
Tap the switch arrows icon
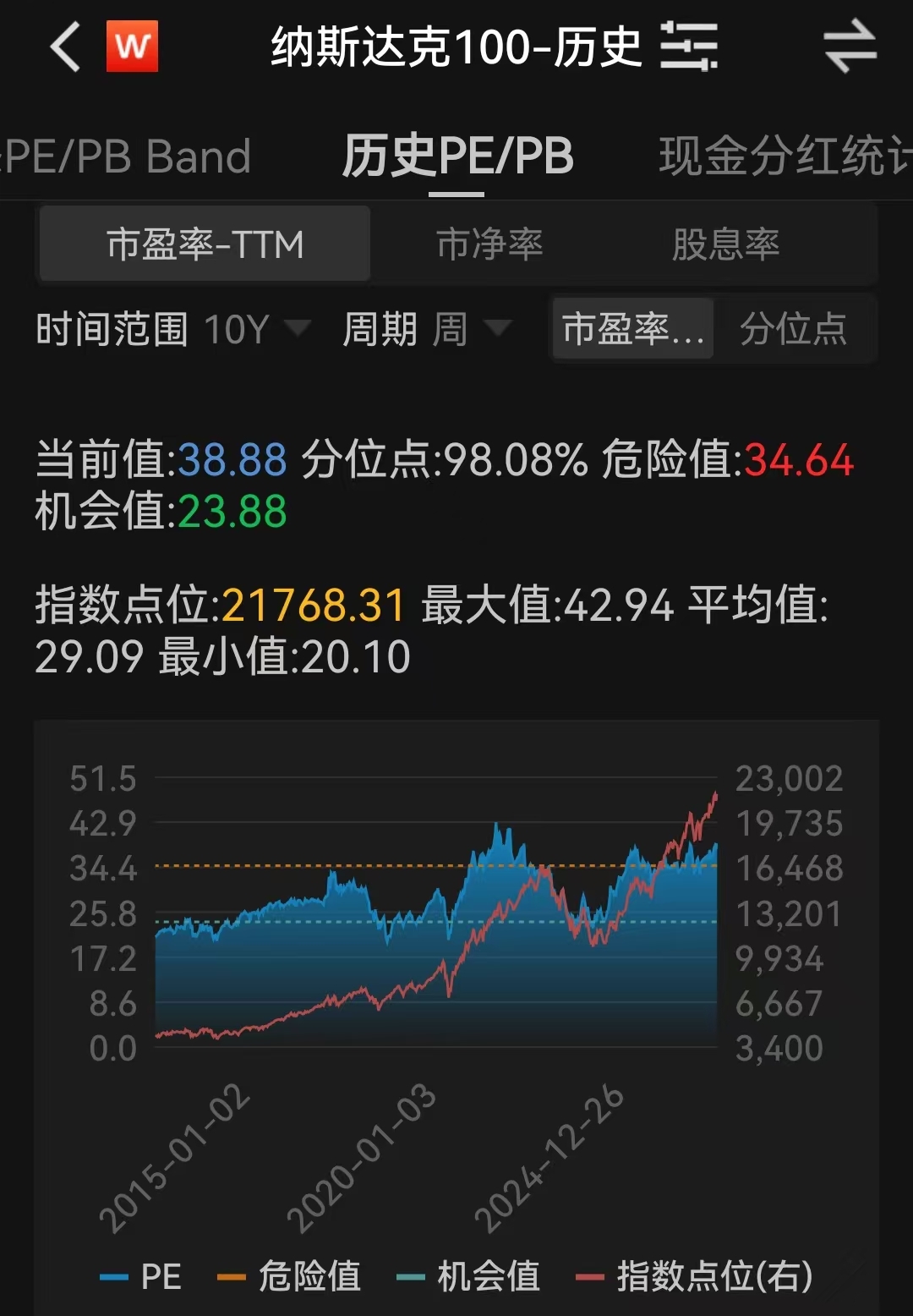pyautogui.click(x=850, y=47)
